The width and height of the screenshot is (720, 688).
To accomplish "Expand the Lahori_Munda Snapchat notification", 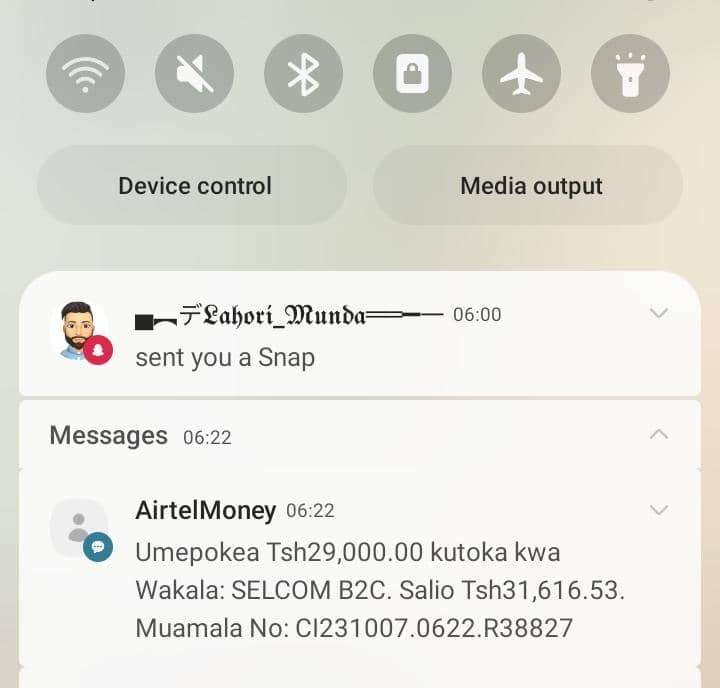I will (x=658, y=314).
